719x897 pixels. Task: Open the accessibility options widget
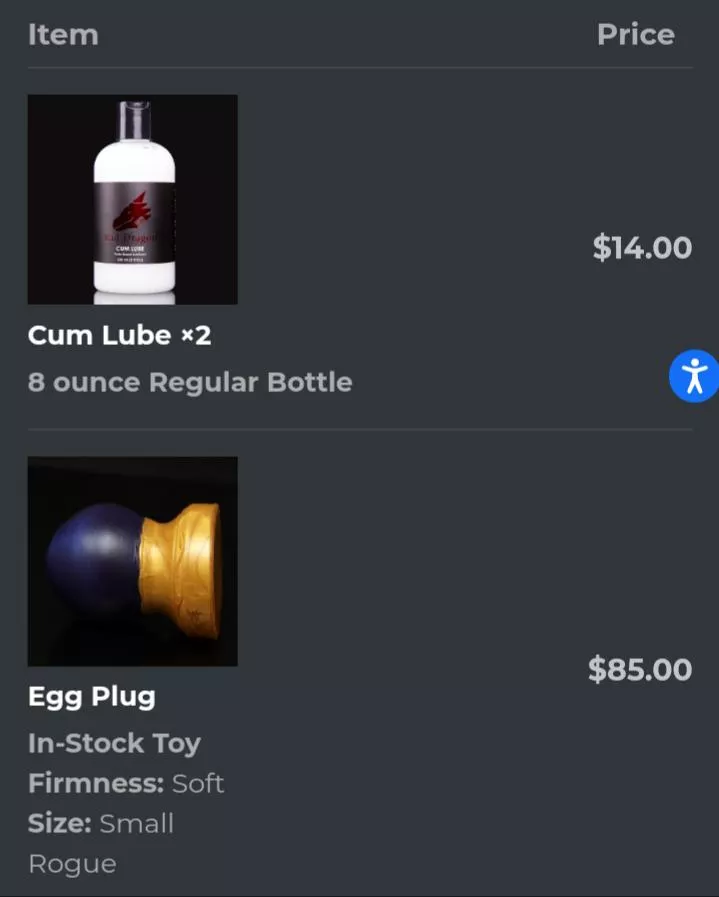coord(694,376)
